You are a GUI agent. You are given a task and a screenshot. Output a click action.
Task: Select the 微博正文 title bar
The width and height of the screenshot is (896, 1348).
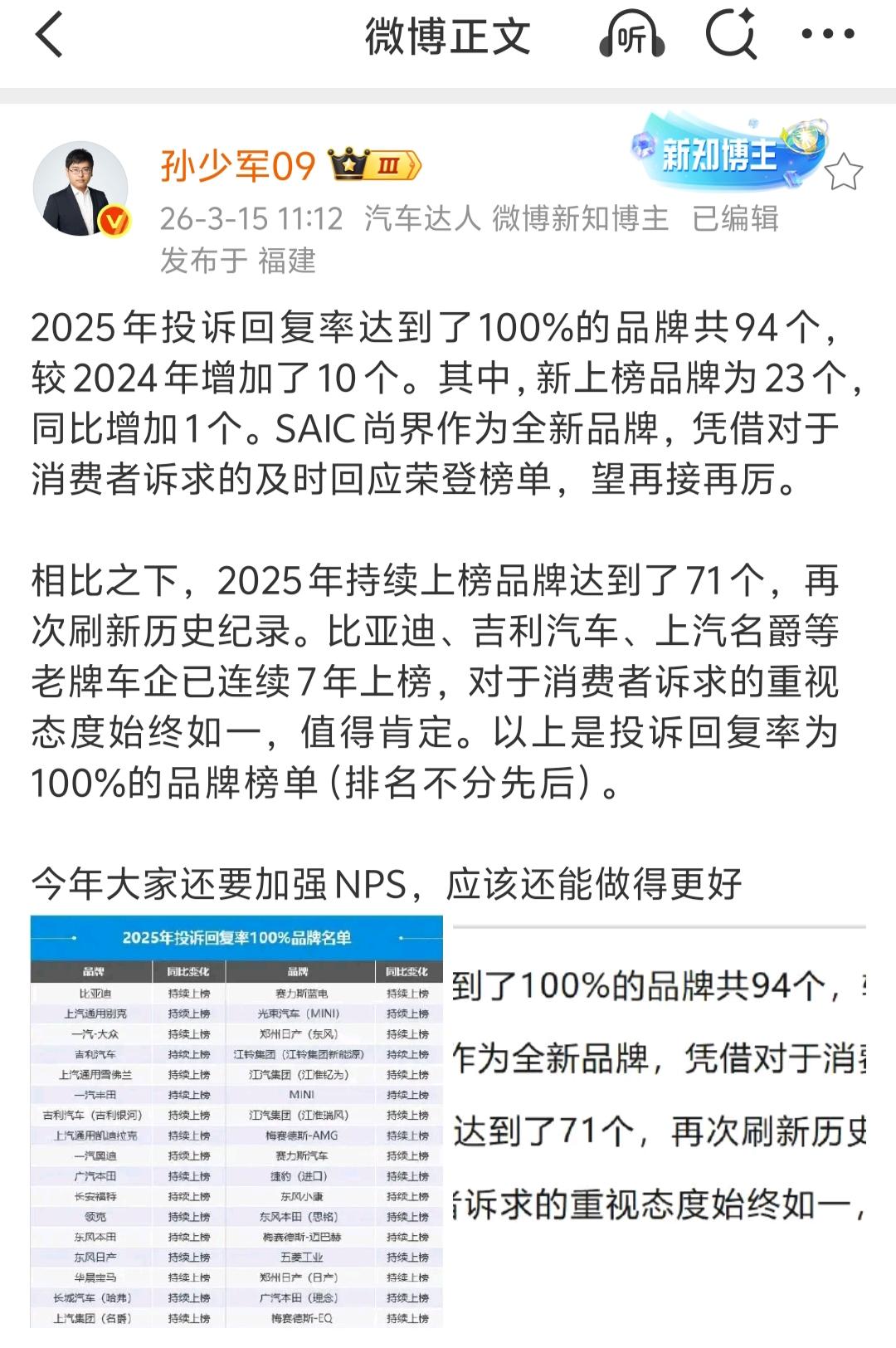point(448,37)
